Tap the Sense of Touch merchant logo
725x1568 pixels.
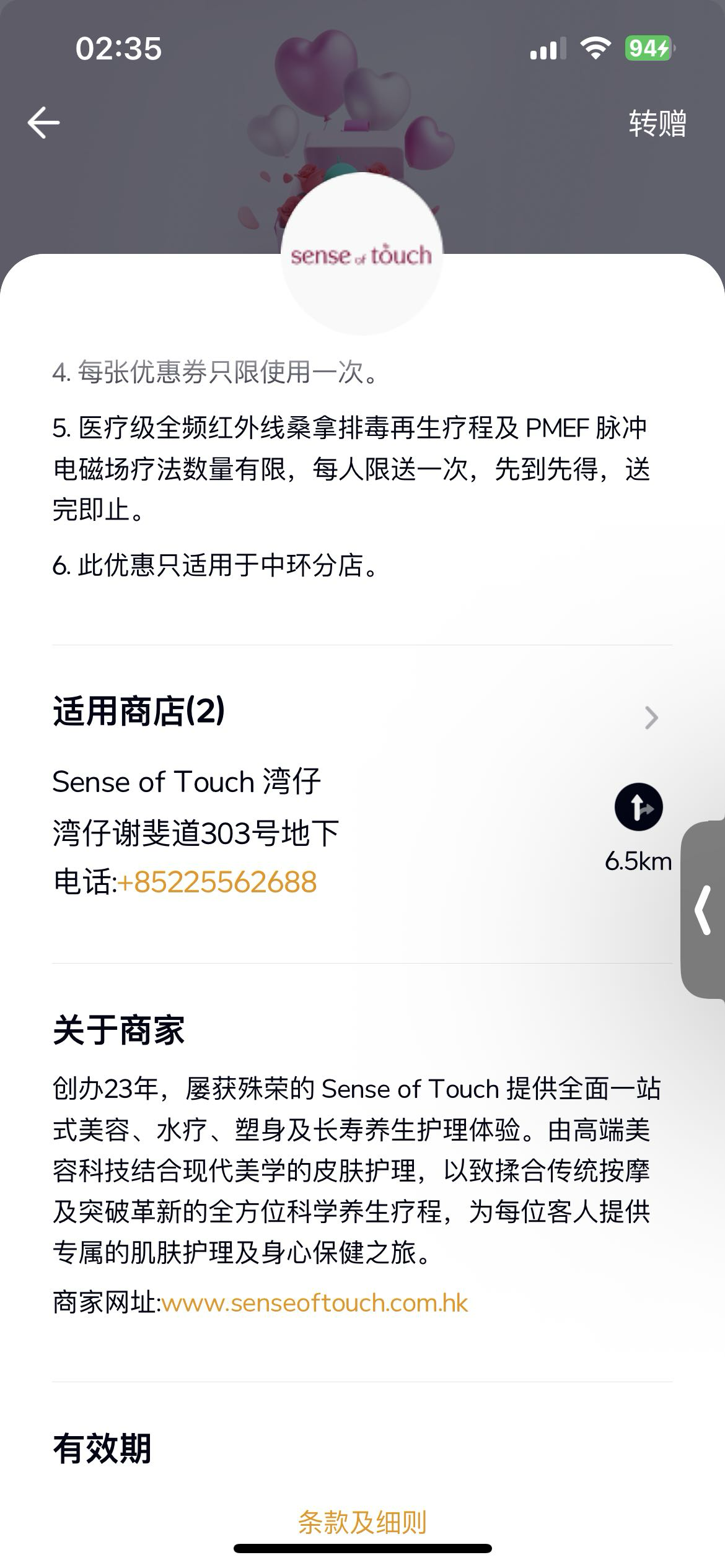(x=362, y=254)
